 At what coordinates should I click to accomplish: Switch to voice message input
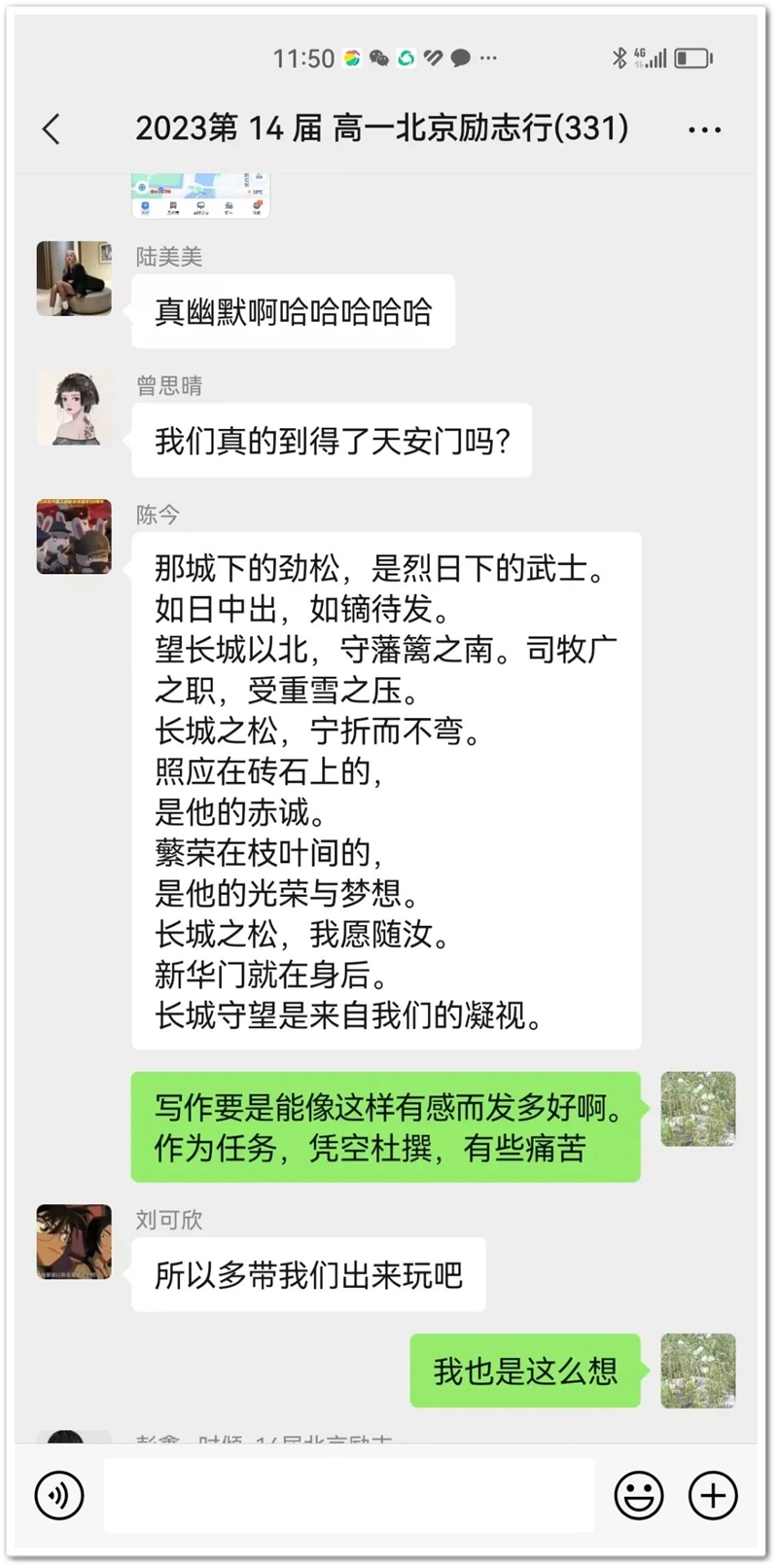(x=59, y=1496)
